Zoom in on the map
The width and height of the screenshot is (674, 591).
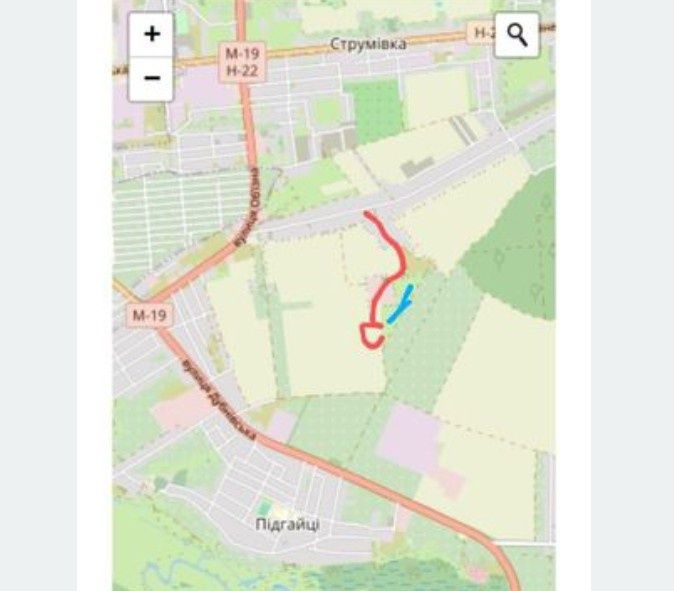[x=152, y=35]
